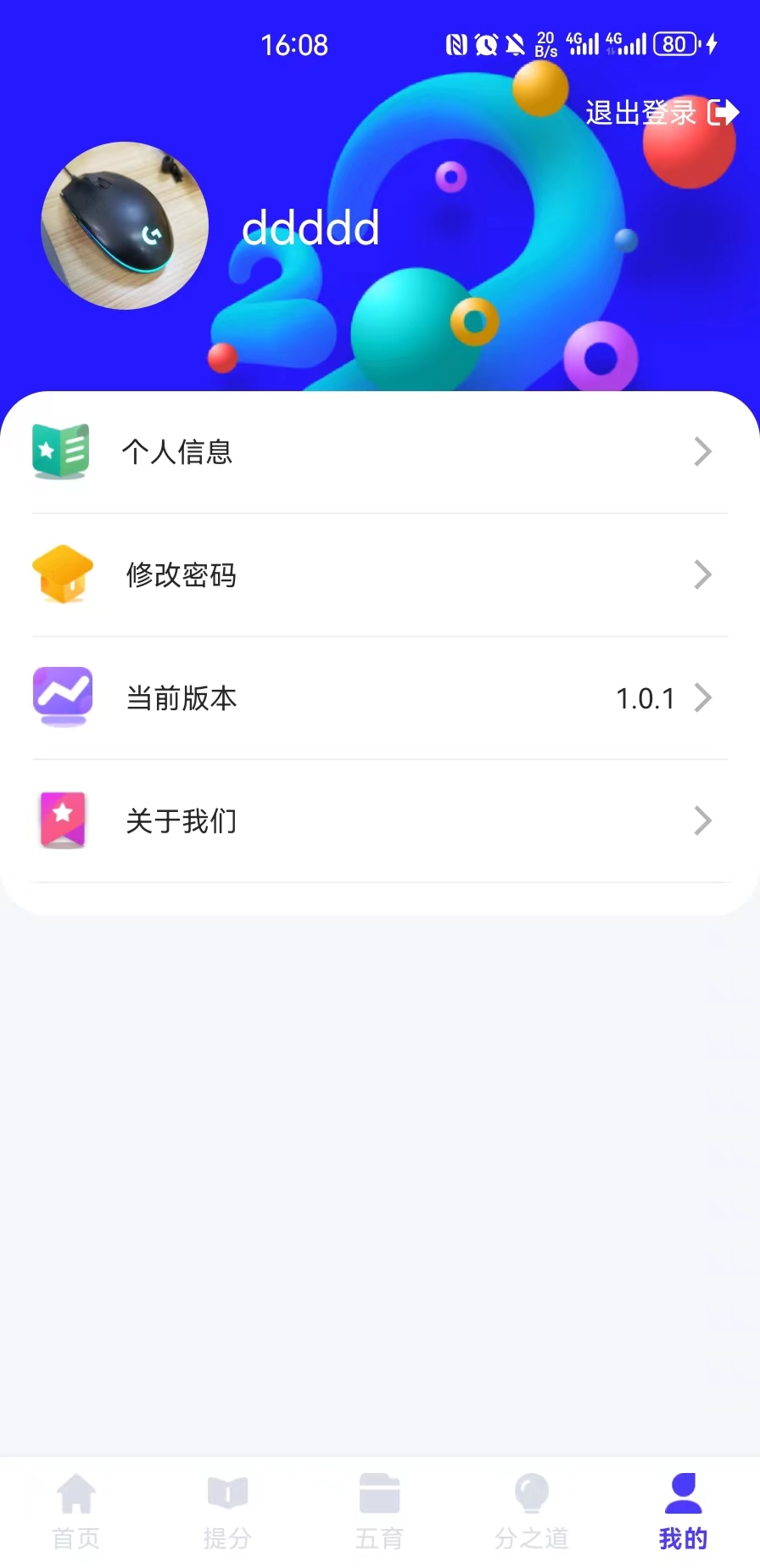Expand 关于我们 using its chevron

pyautogui.click(x=702, y=820)
